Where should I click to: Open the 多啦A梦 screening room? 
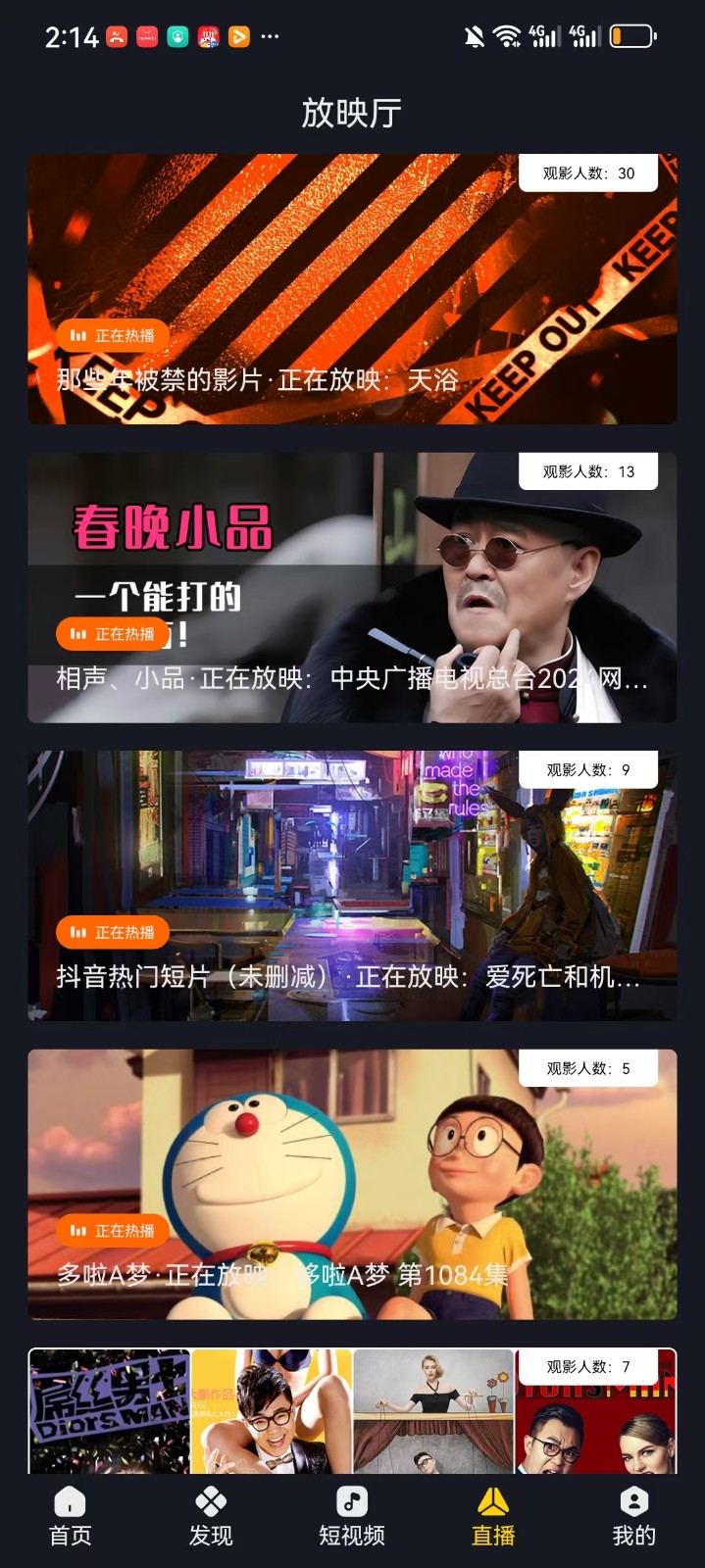pos(352,1184)
